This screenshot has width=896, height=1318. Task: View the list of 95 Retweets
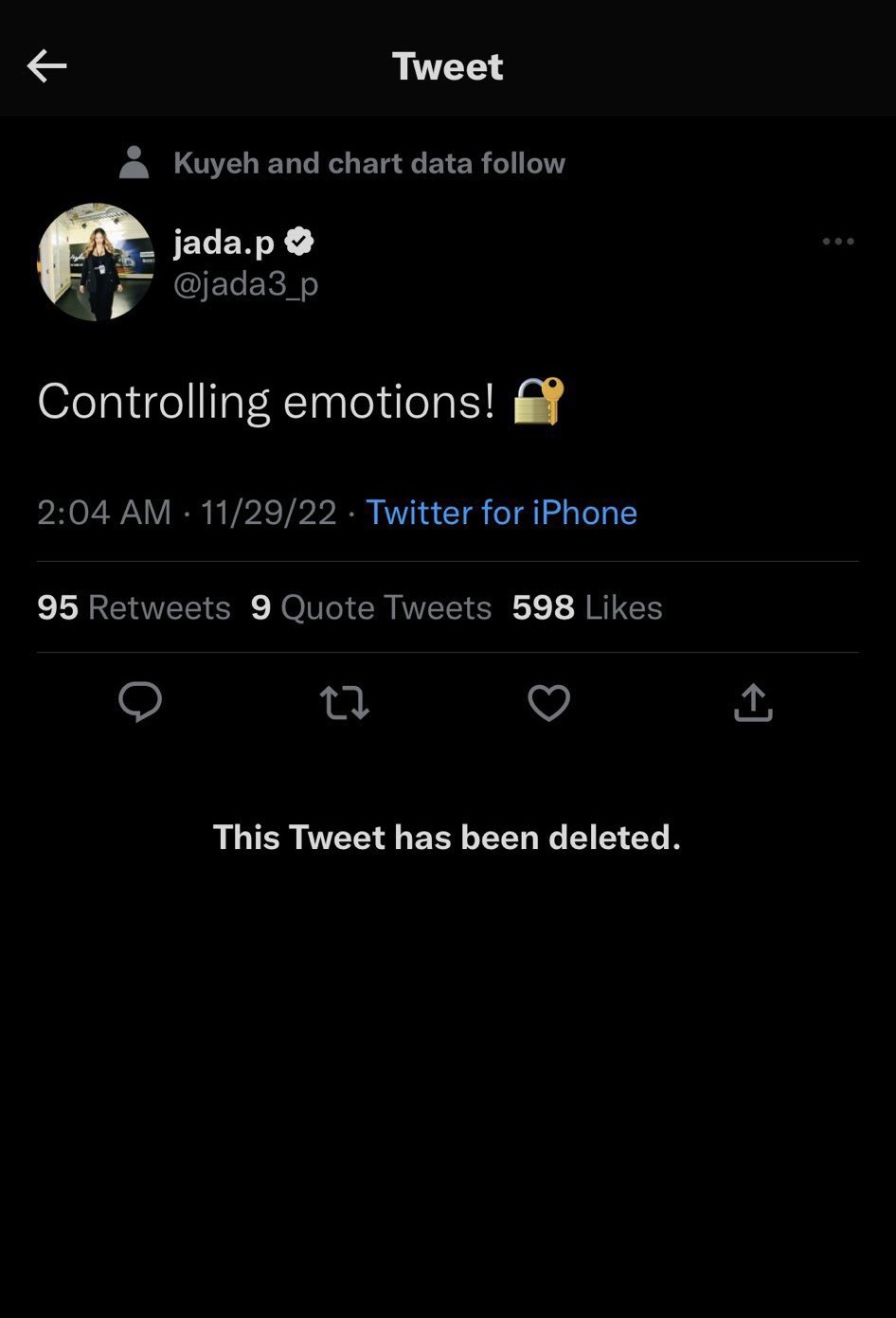[134, 607]
